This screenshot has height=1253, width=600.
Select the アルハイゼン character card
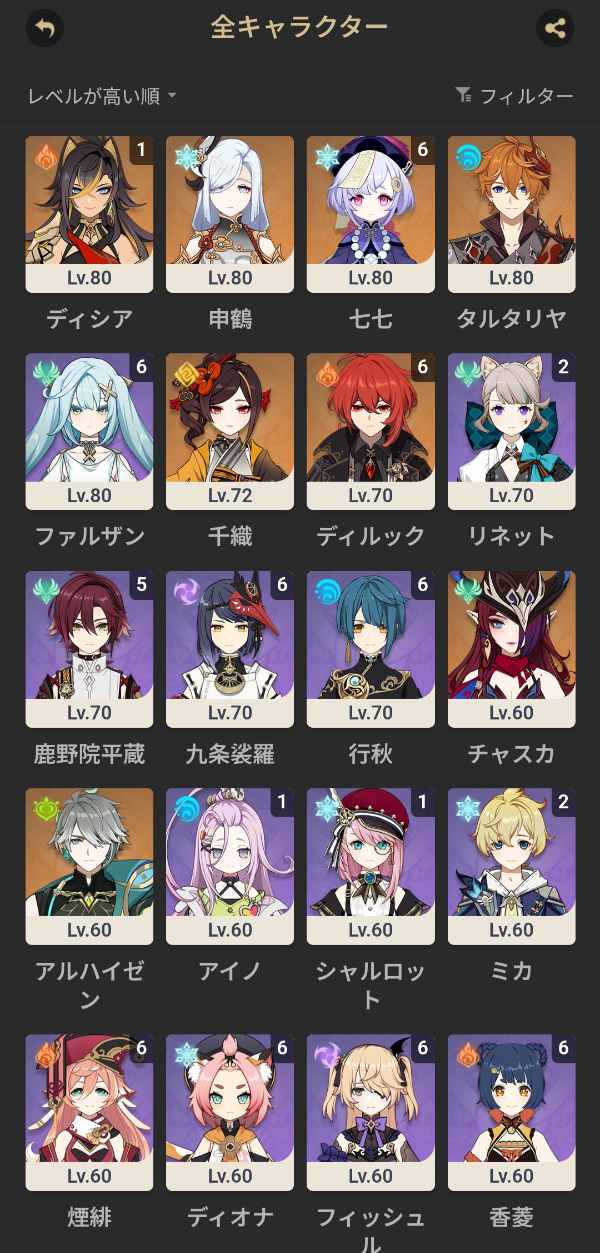[89, 866]
